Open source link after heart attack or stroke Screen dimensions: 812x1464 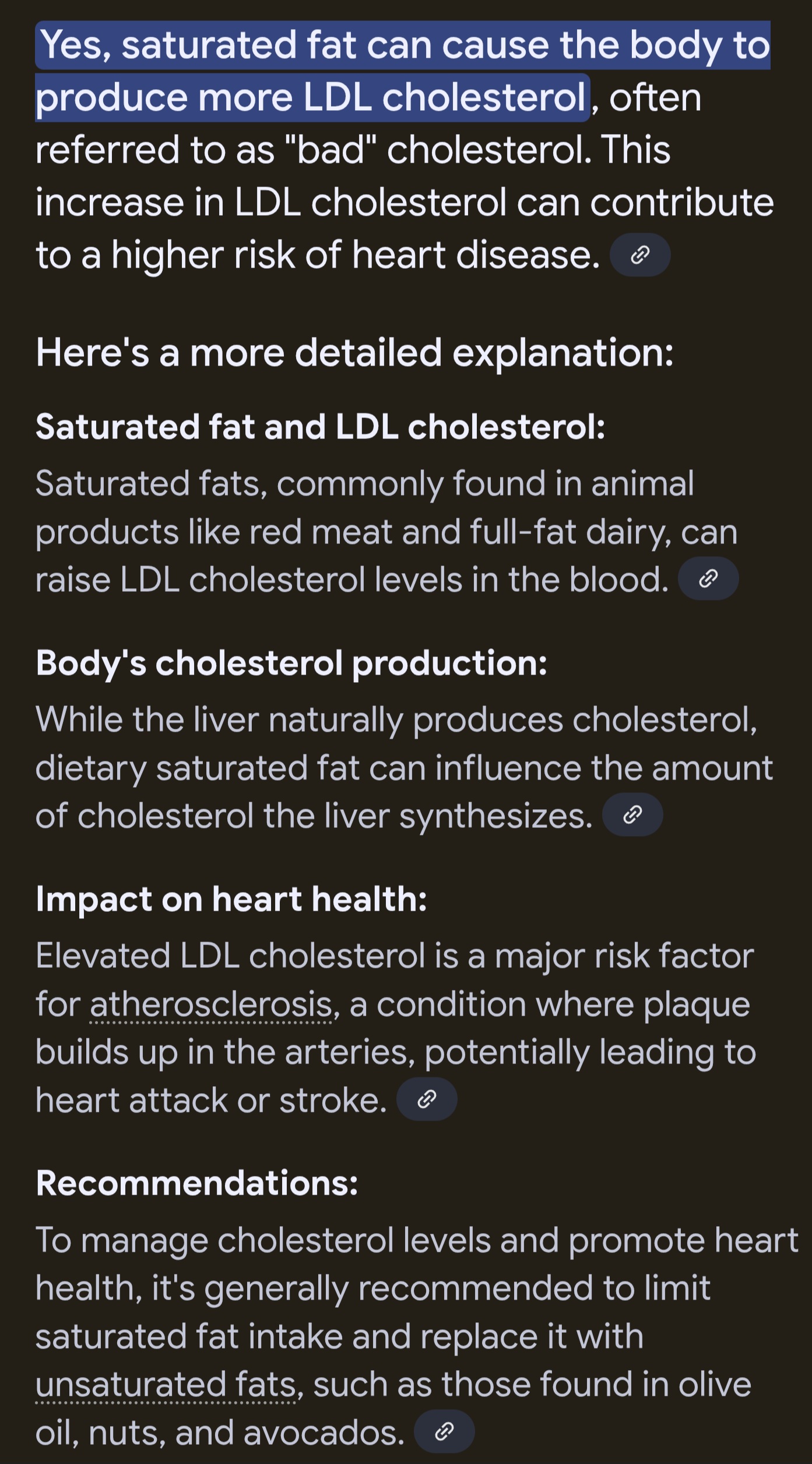pyautogui.click(x=427, y=1099)
